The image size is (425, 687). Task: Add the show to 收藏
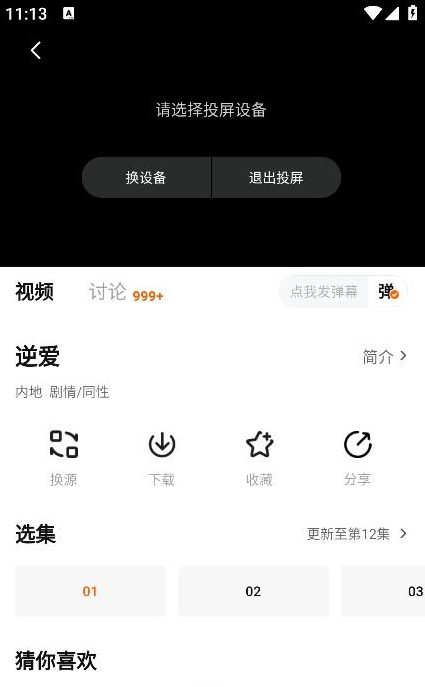click(x=259, y=458)
